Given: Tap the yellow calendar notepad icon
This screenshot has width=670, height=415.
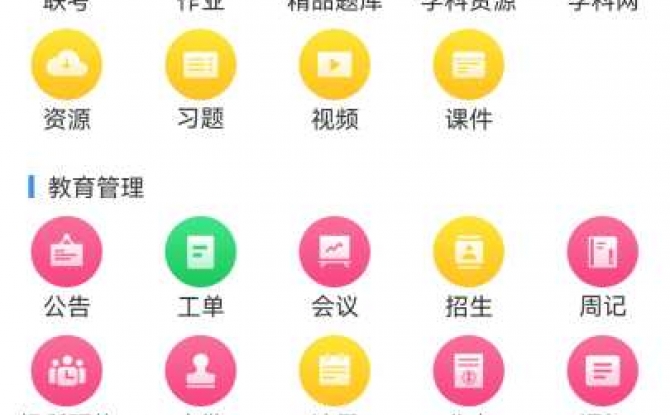Looking at the screenshot, I should [x=334, y=371].
